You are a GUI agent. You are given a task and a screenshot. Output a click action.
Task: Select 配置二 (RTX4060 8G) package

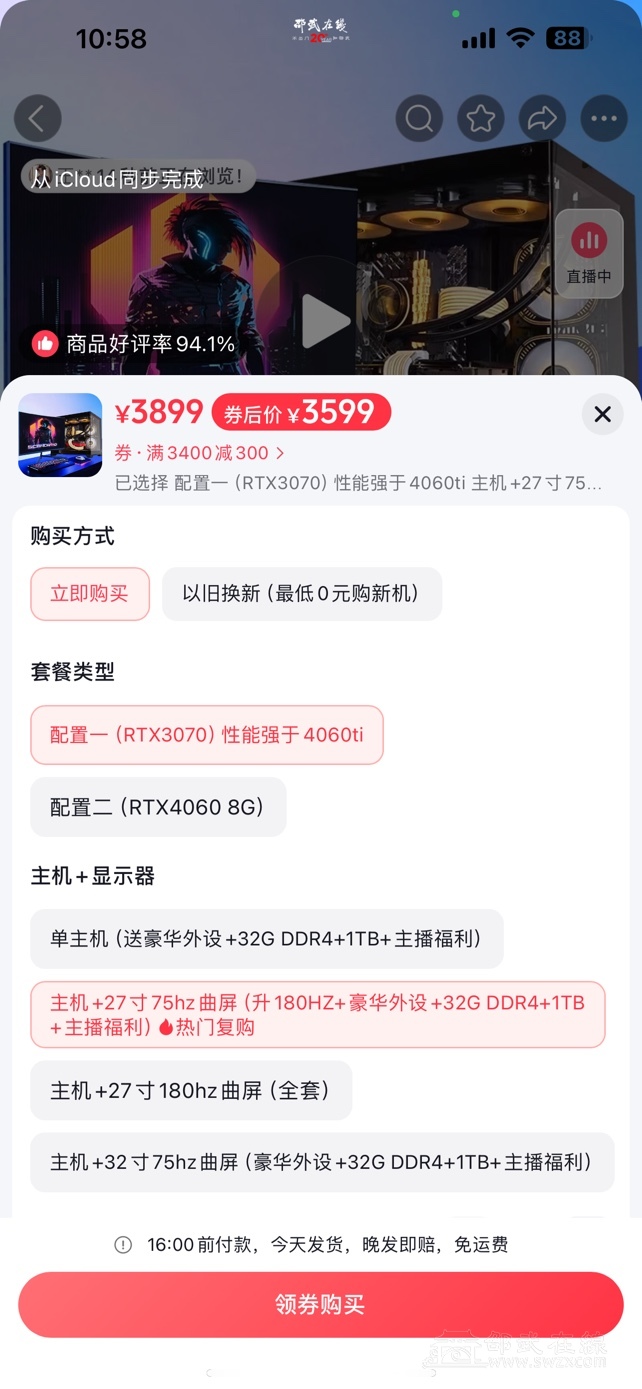click(x=158, y=807)
